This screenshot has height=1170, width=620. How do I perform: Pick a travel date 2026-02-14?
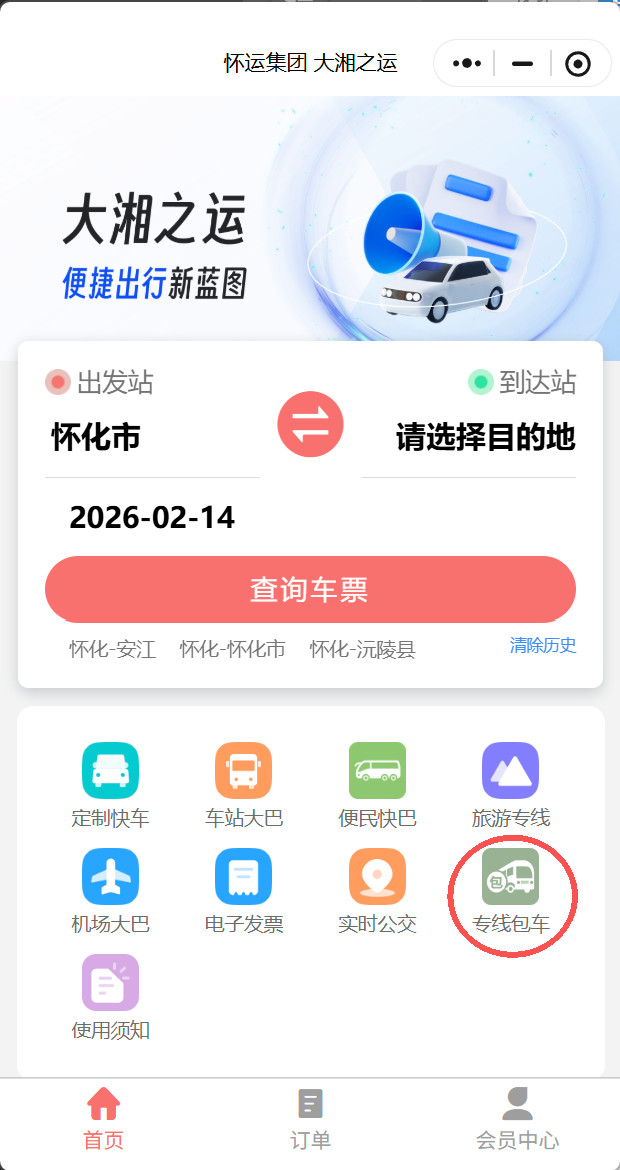pos(152,517)
